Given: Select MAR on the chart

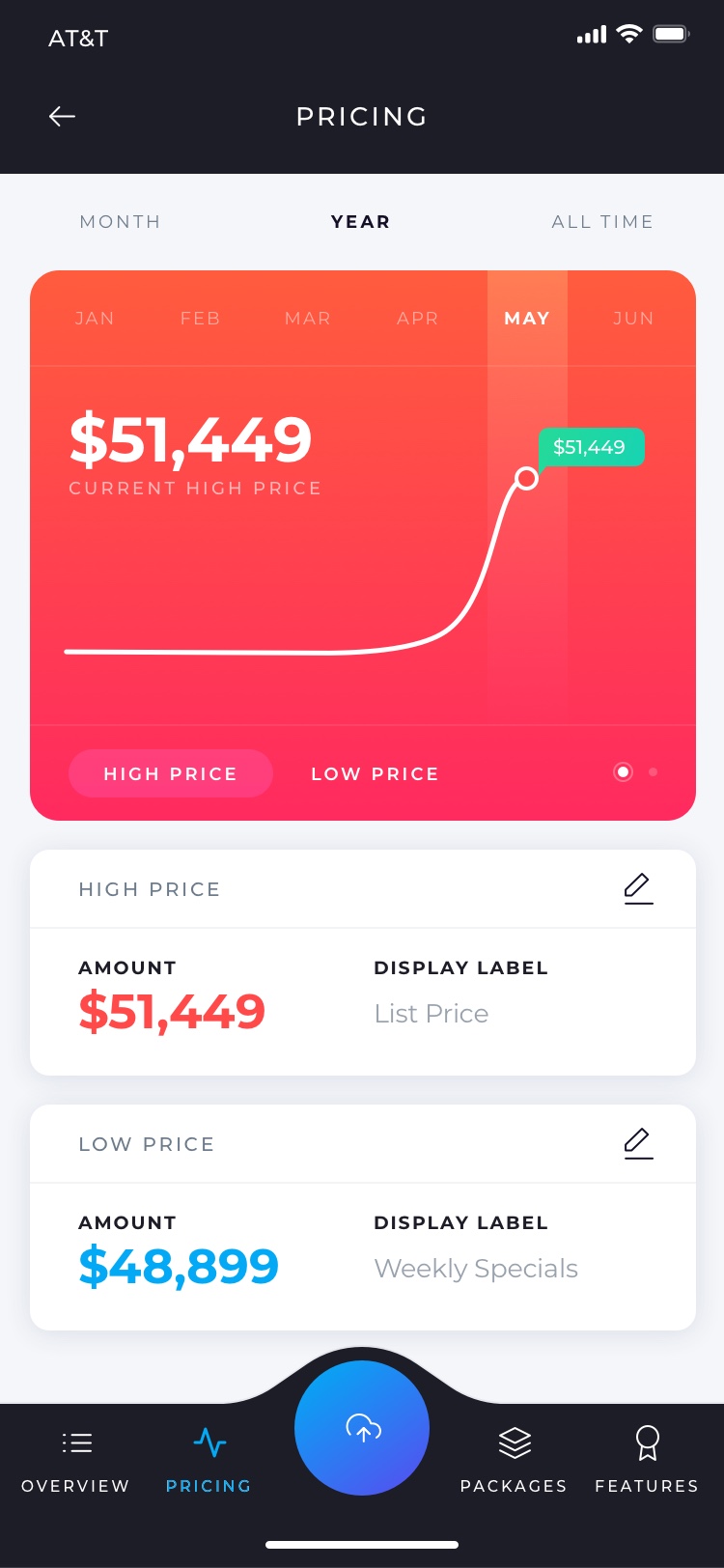Looking at the screenshot, I should pos(308,319).
